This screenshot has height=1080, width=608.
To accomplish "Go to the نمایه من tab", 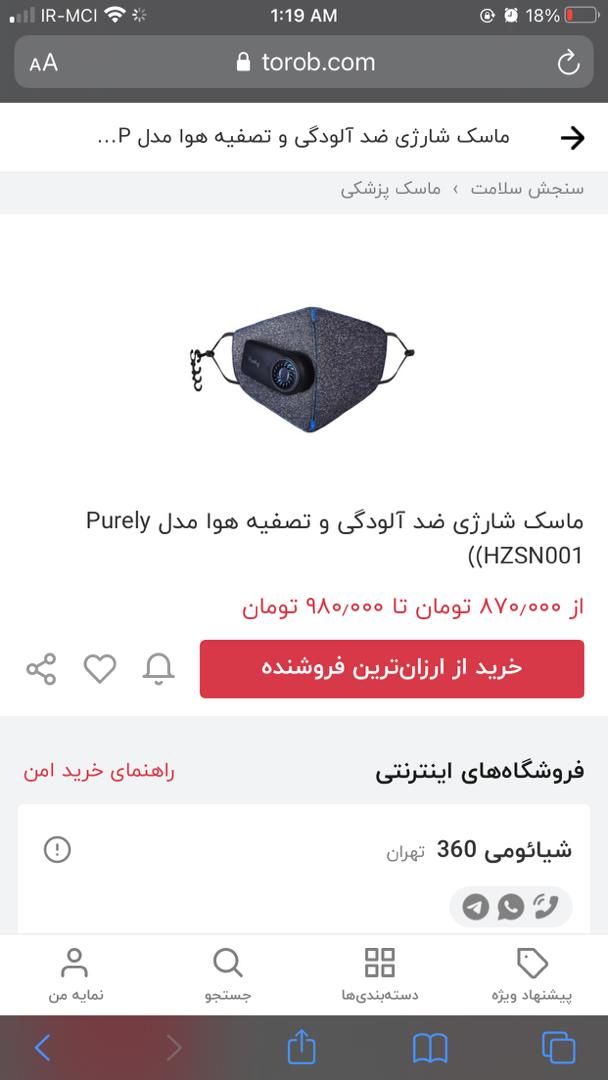I will [x=76, y=975].
